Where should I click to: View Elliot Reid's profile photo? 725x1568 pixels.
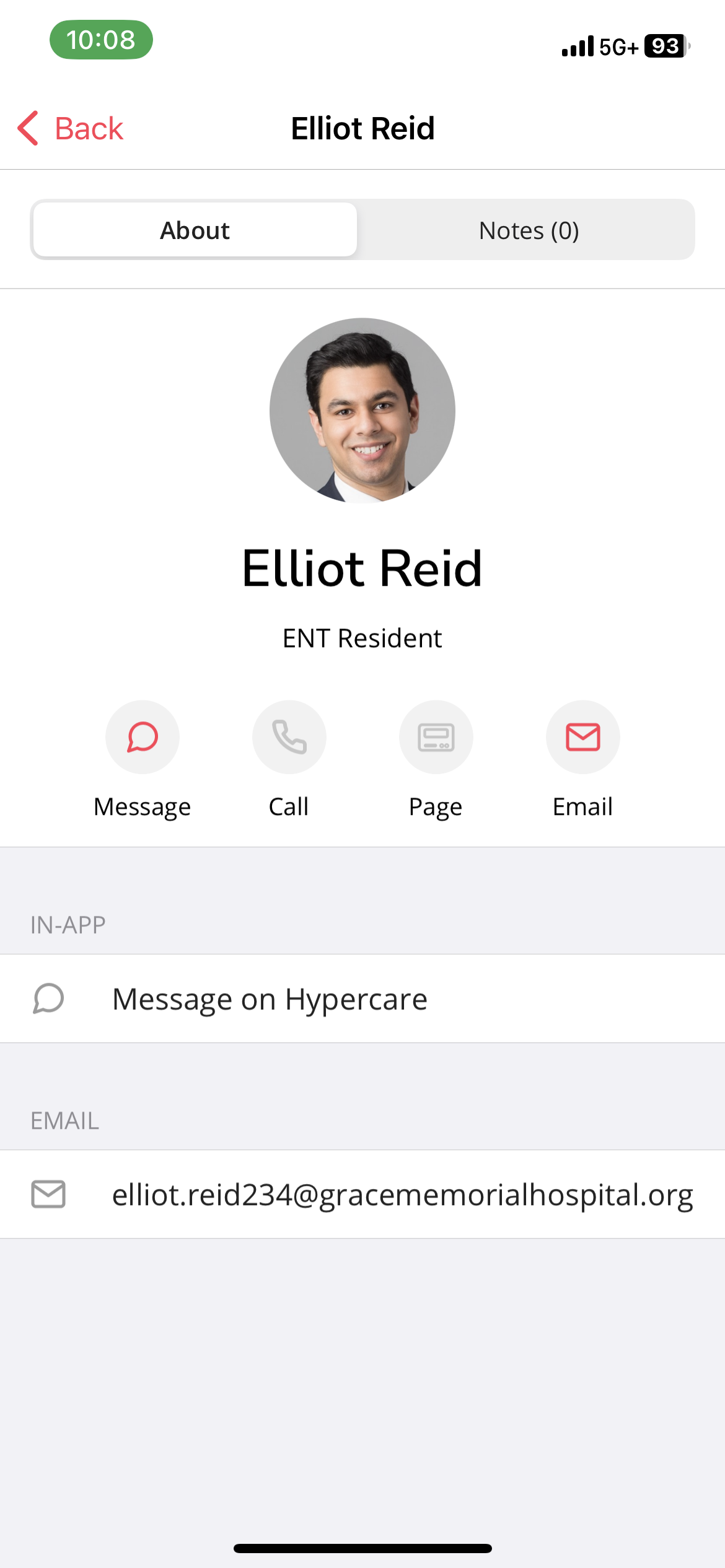coord(362,411)
